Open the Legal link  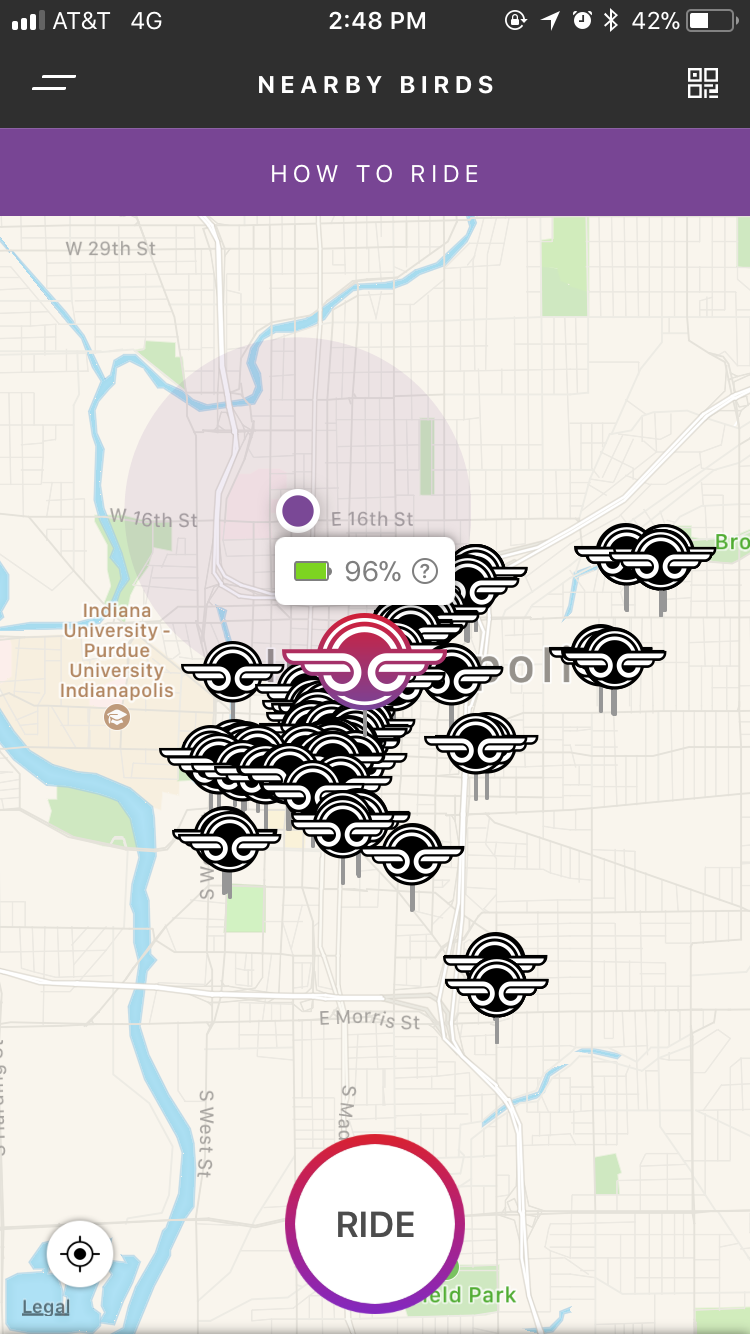pyautogui.click(x=46, y=1307)
